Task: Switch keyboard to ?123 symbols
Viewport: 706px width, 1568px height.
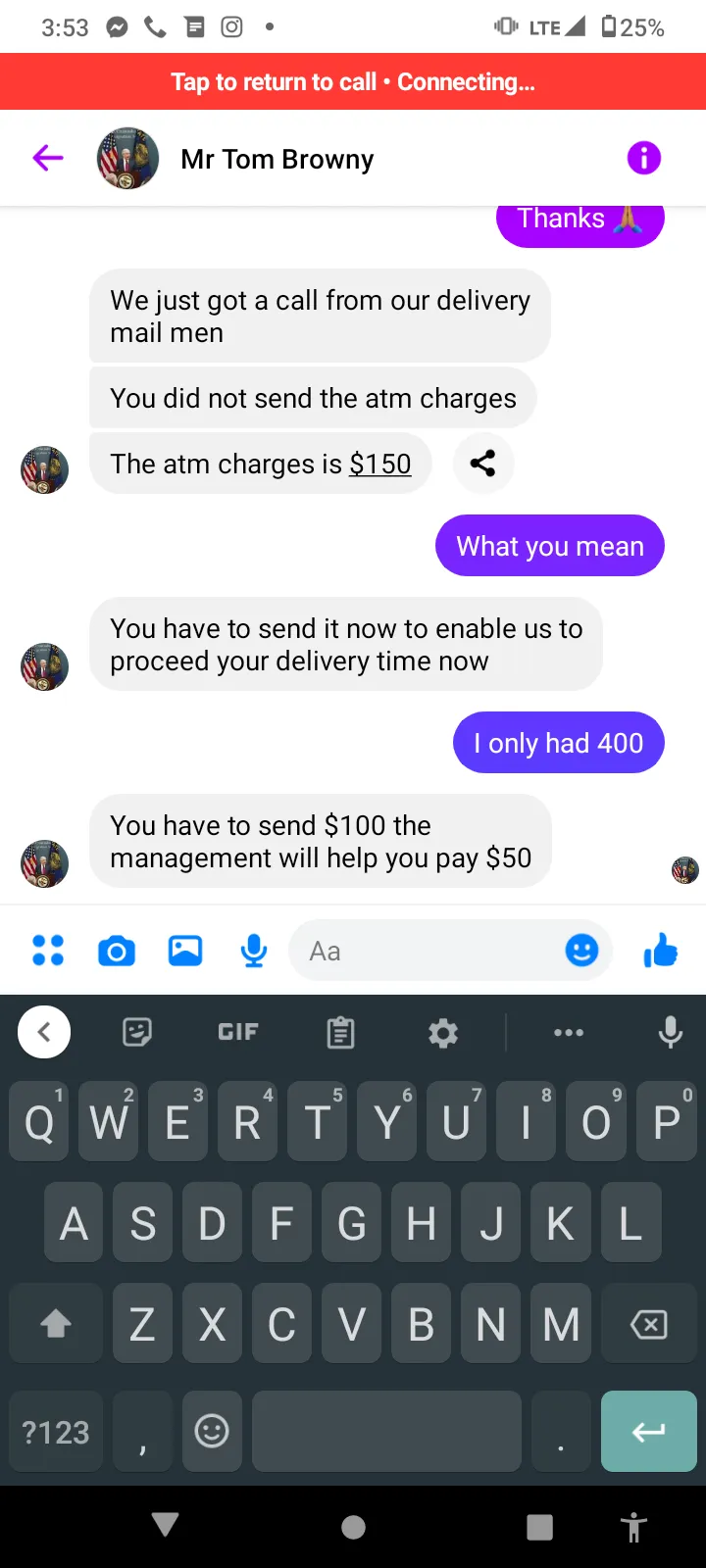Action: pos(56,1432)
